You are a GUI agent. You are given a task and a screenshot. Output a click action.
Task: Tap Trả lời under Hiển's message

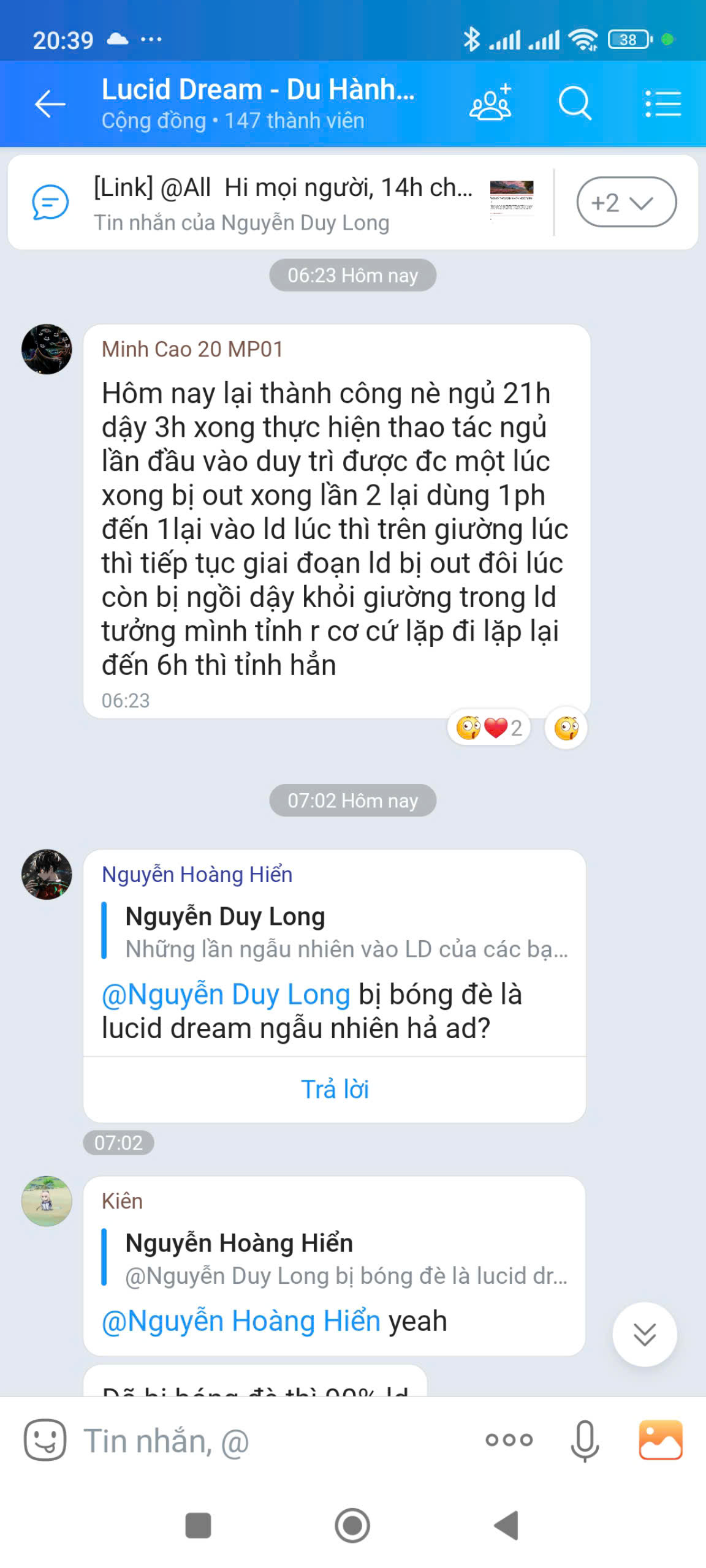(335, 1089)
